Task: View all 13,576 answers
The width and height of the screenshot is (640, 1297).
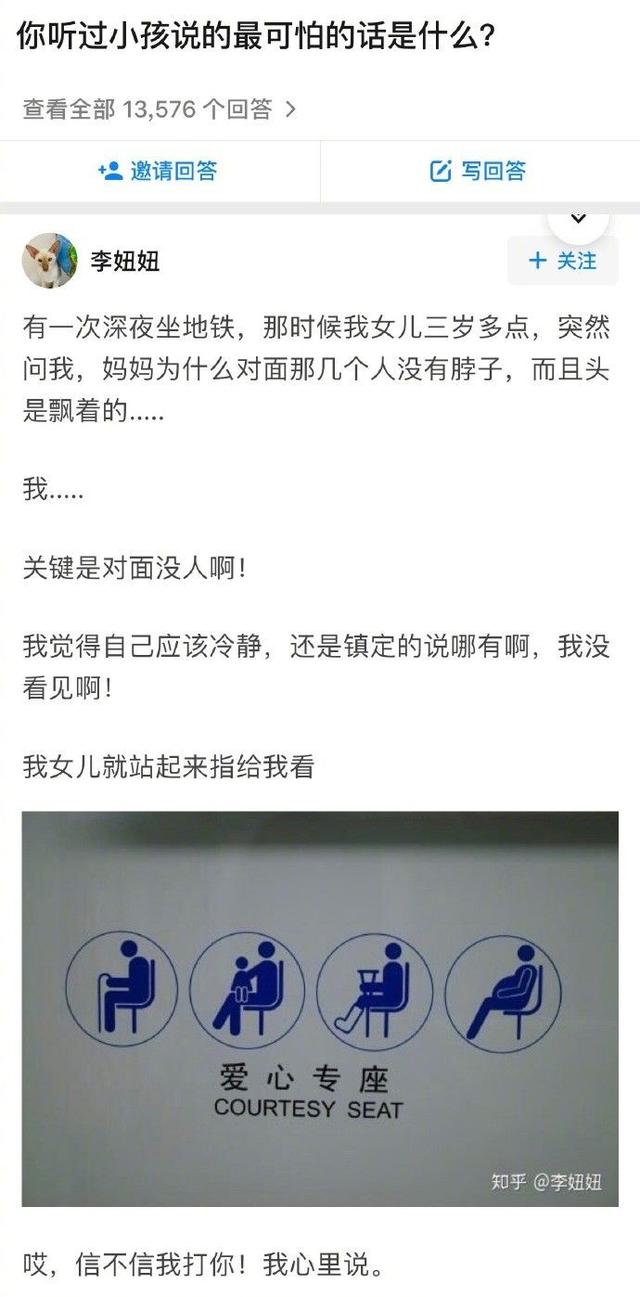Action: pos(160,109)
